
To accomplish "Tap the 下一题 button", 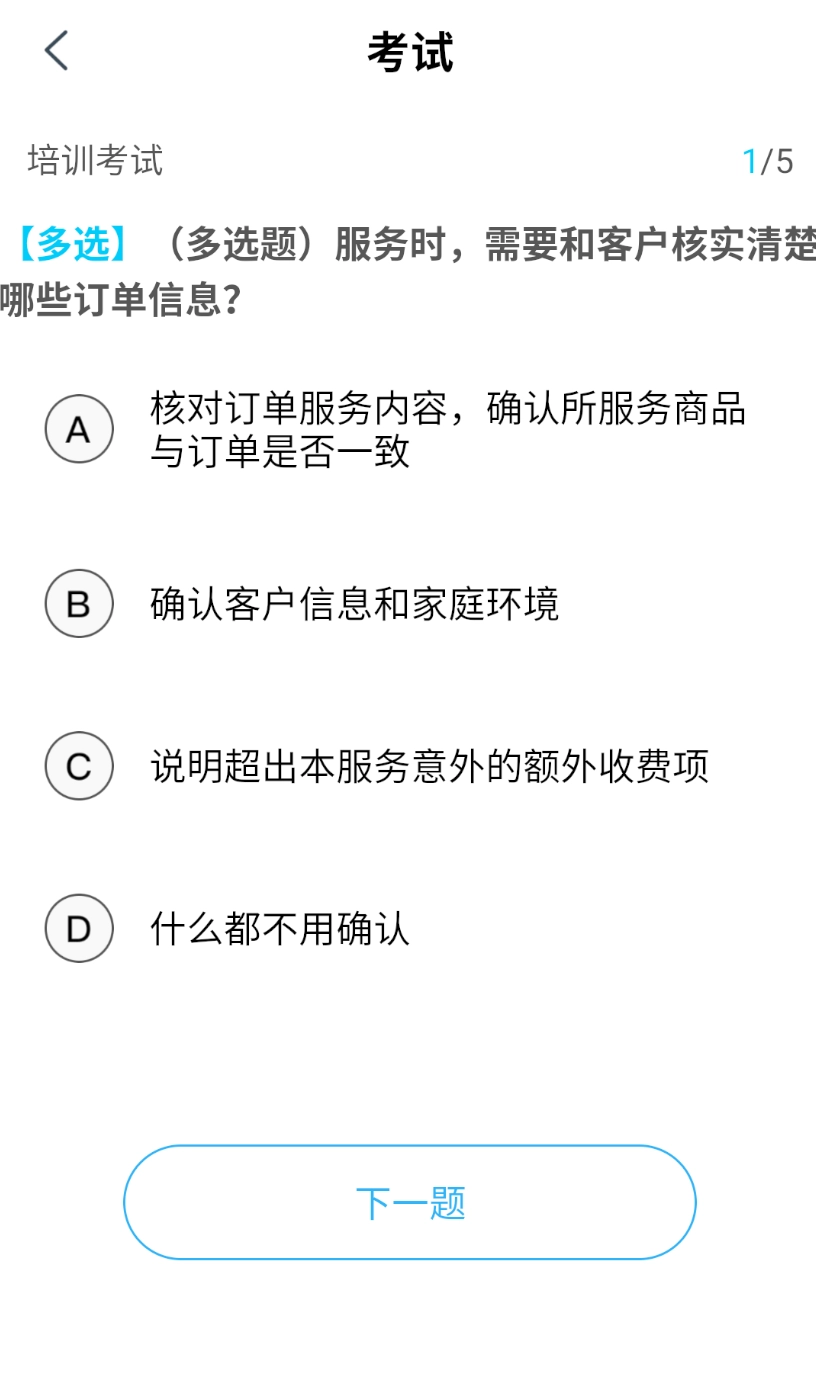I will pyautogui.click(x=409, y=1202).
